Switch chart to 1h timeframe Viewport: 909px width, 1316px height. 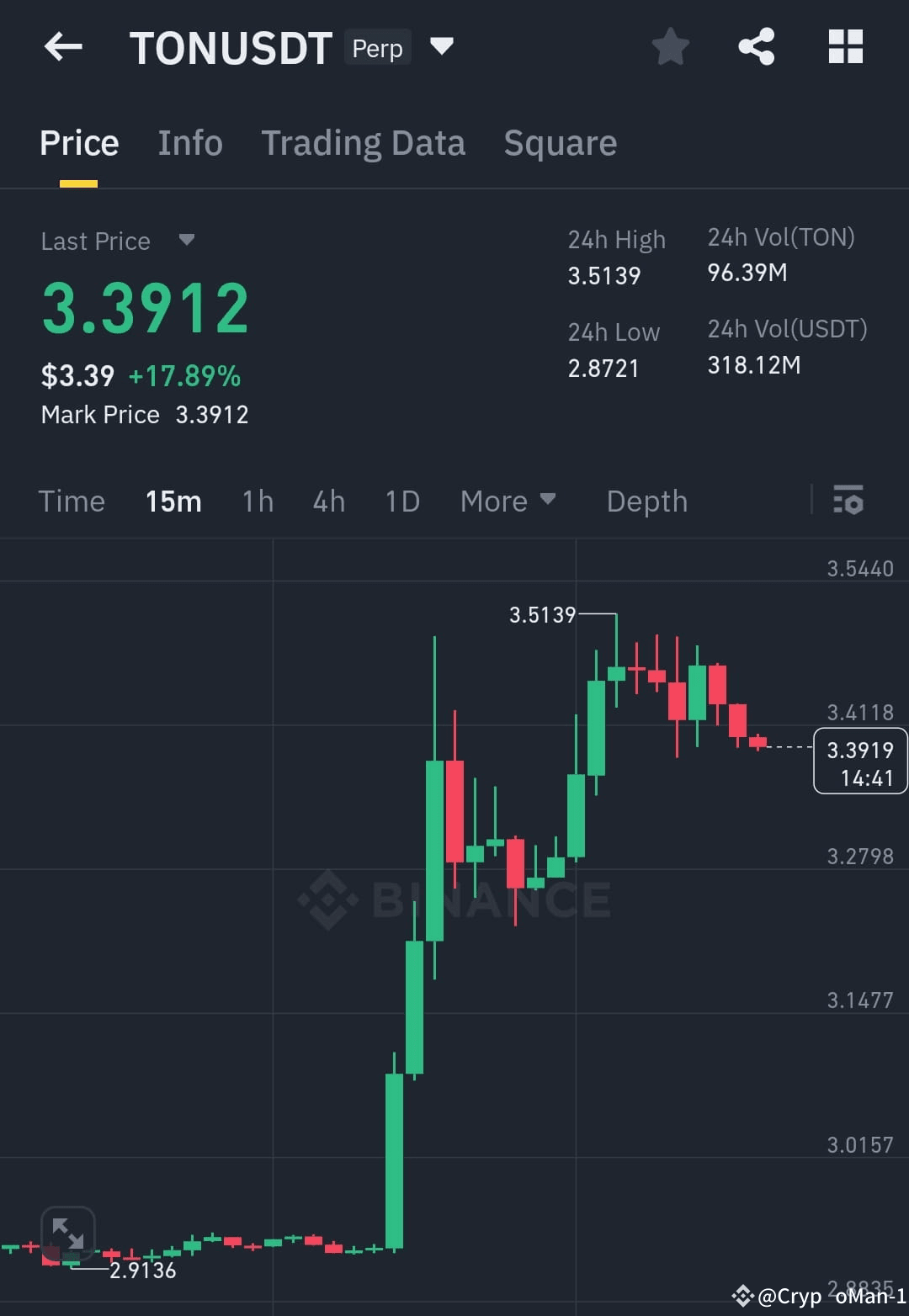pyautogui.click(x=257, y=501)
